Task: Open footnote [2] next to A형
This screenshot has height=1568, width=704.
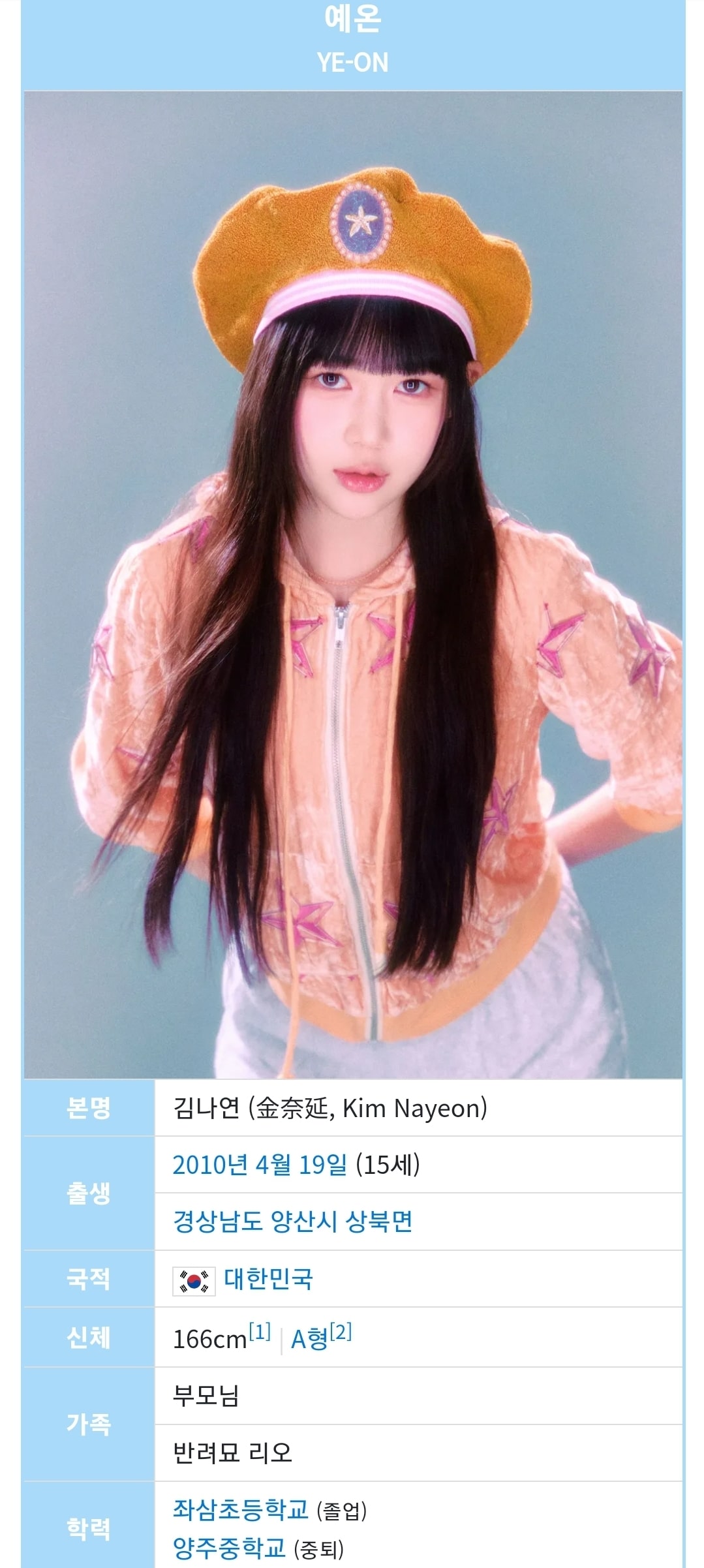Action: (x=341, y=1332)
